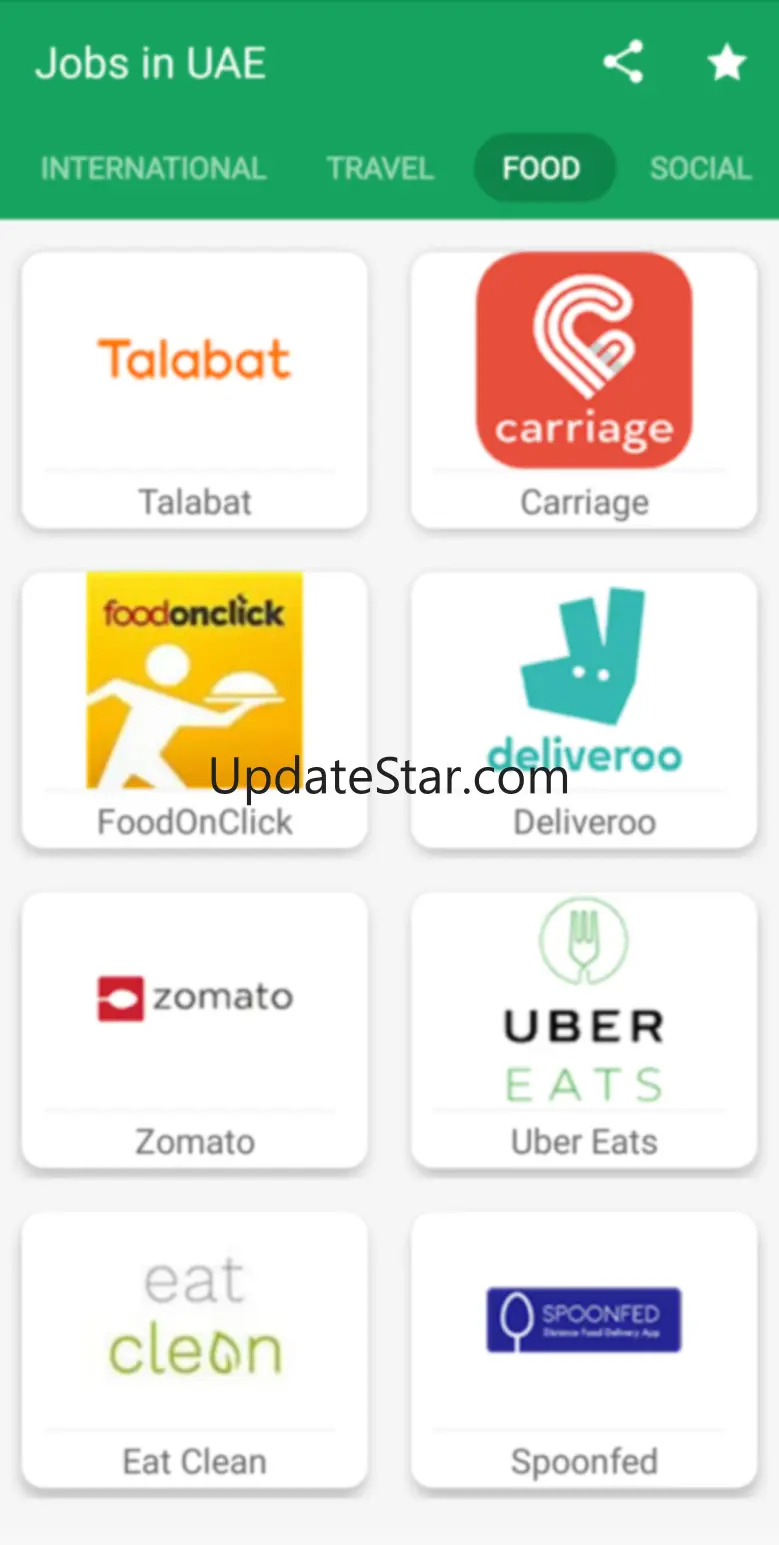Switch to the Social tab
Image resolution: width=779 pixels, height=1545 pixels.
click(701, 168)
